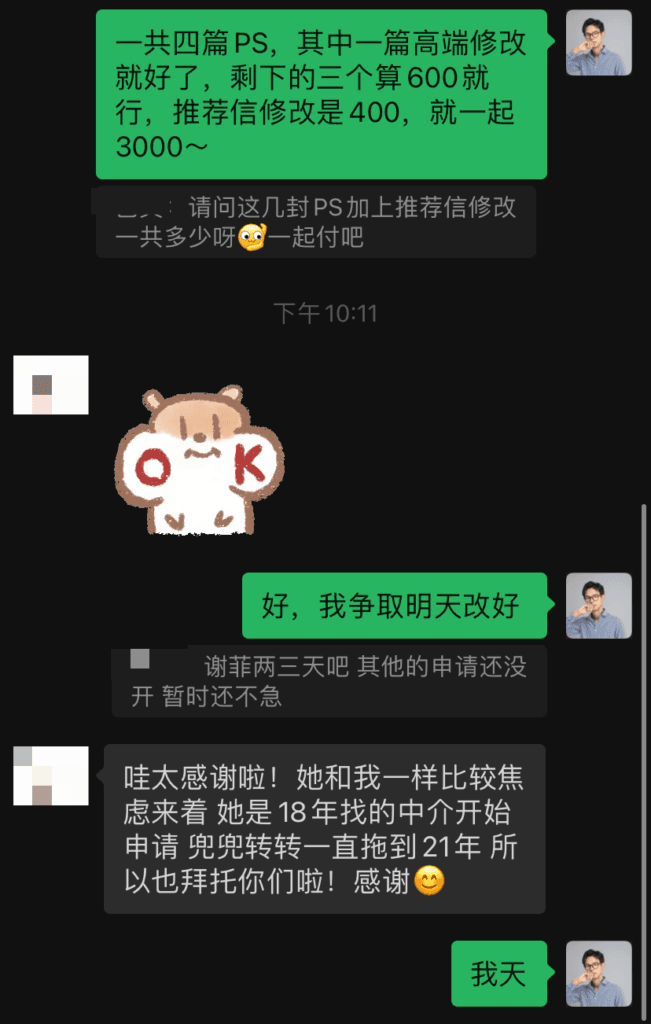The height and width of the screenshot is (1024, 651).
Task: View the OK hamster sticker
Action: [200, 460]
